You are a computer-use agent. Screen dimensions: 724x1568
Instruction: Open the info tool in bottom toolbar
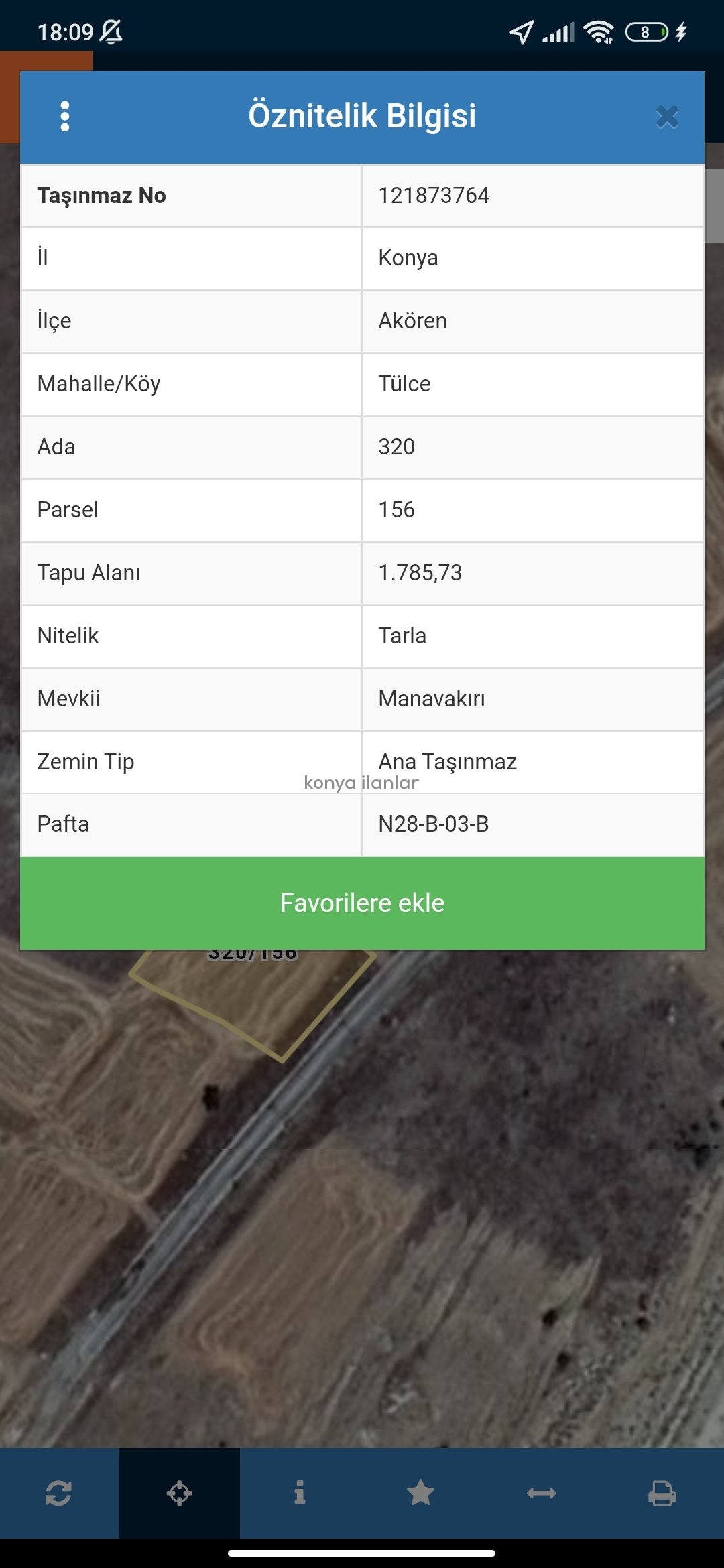pyautogui.click(x=300, y=1492)
